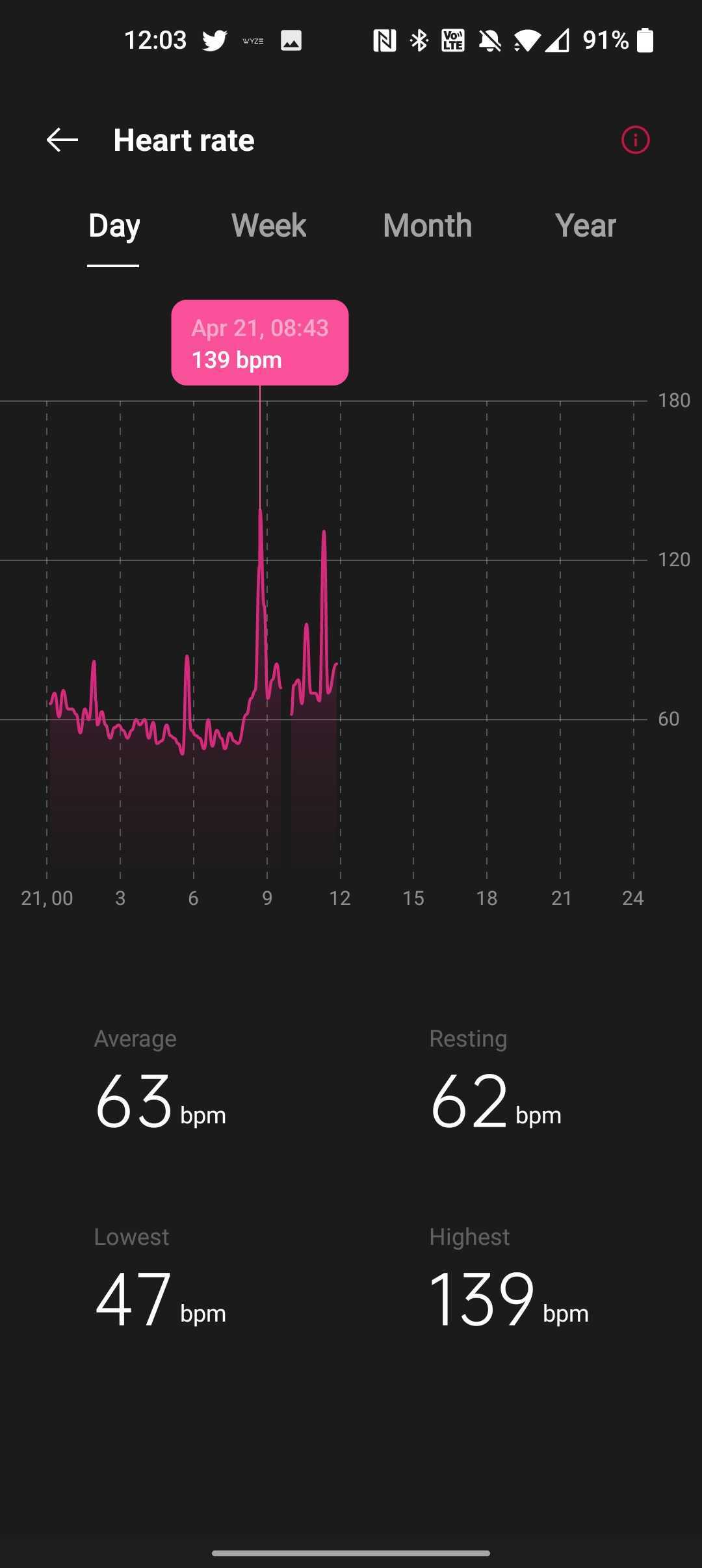Viewport: 702px width, 1568px height.
Task: Switch to the Month tab
Action: point(427,226)
